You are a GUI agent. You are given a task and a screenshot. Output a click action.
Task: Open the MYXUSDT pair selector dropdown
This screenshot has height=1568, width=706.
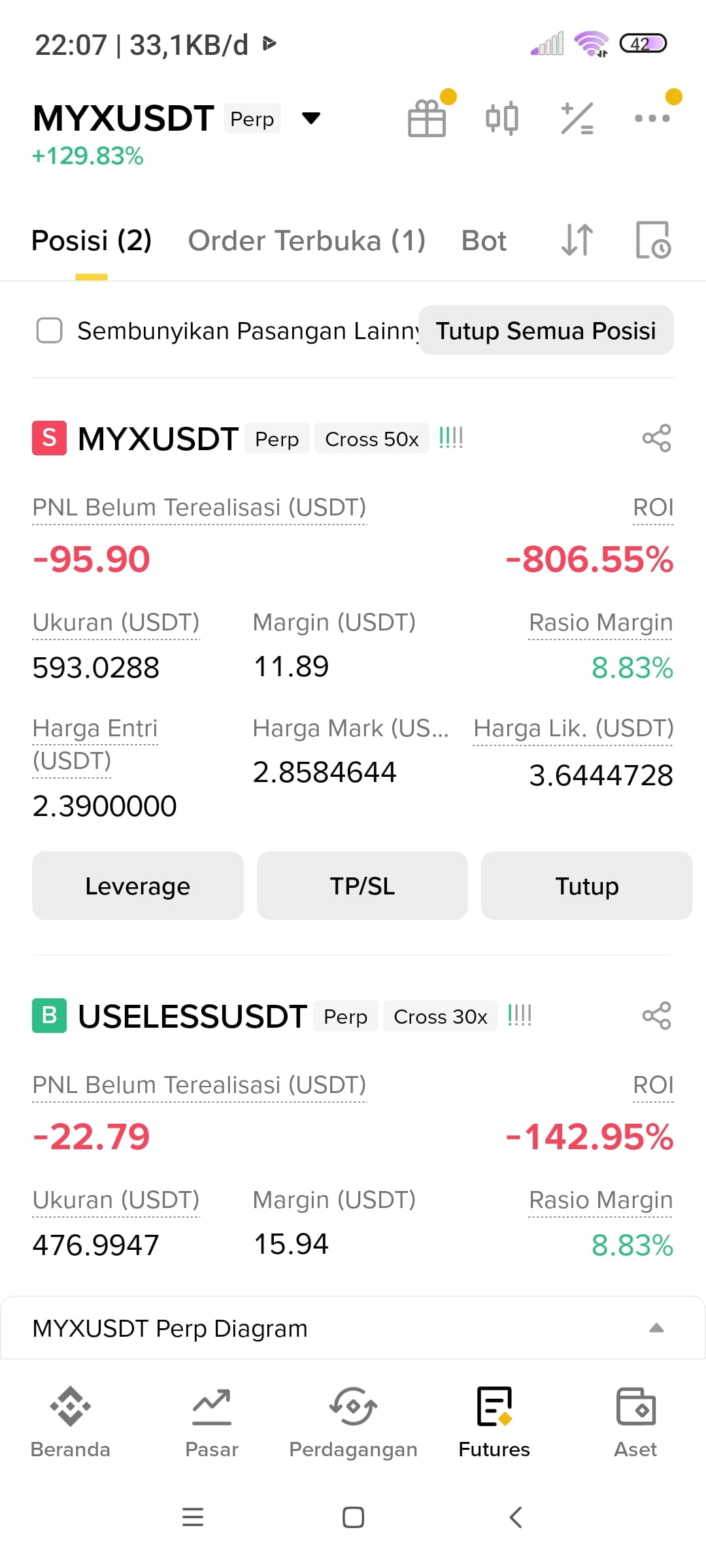(x=311, y=118)
